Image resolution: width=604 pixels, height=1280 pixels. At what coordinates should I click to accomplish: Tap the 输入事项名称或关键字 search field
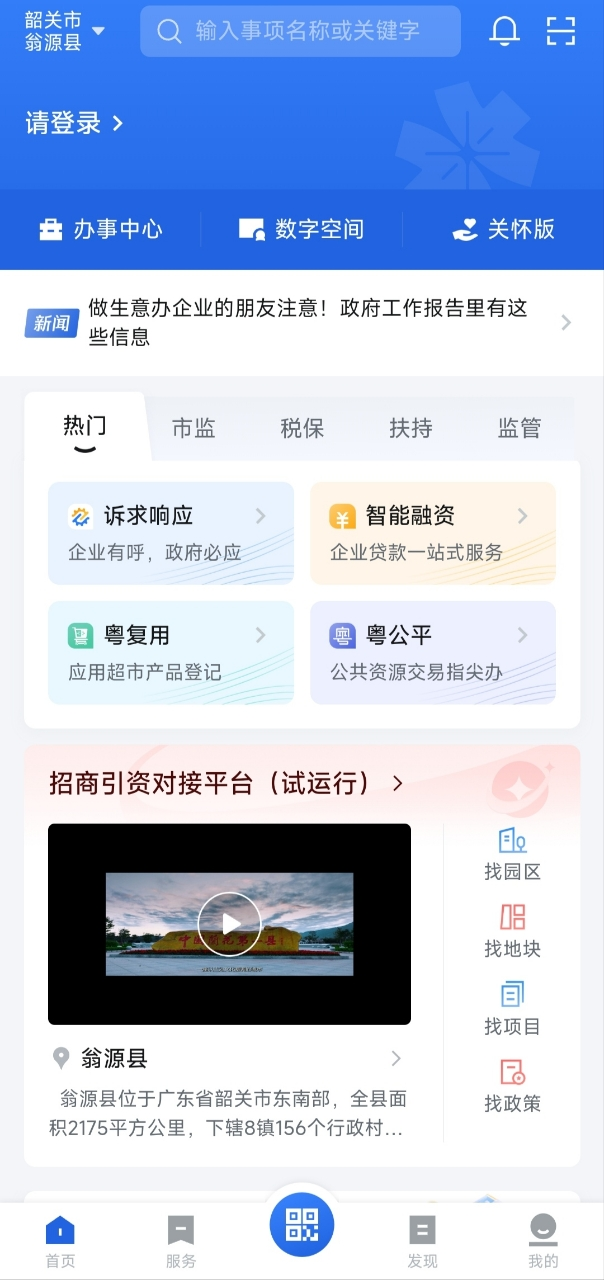(300, 31)
